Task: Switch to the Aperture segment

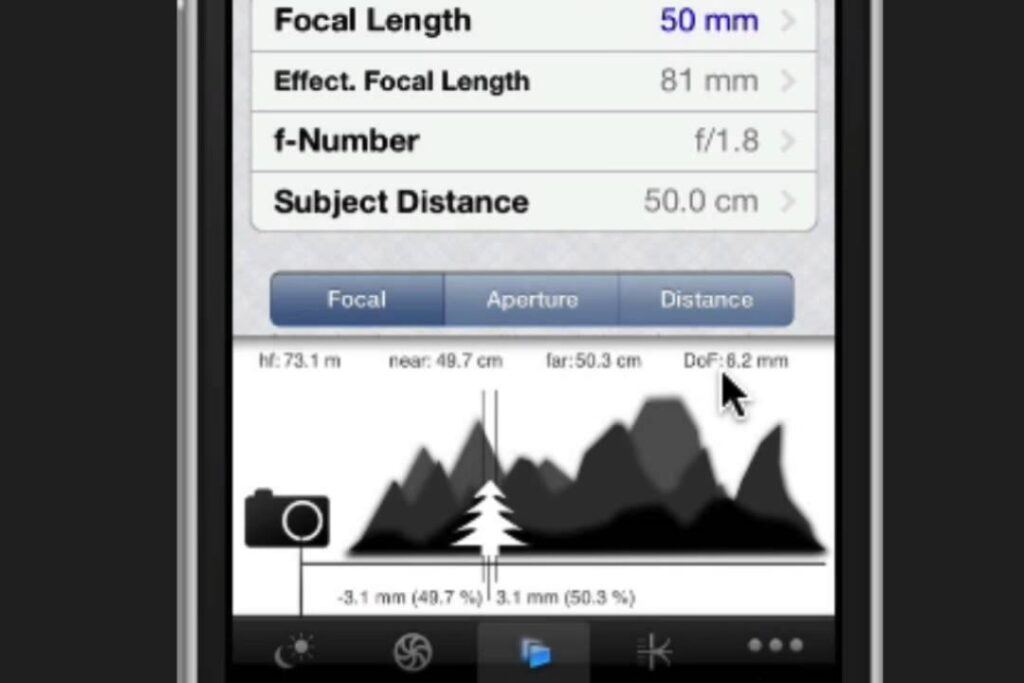Action: tap(532, 299)
